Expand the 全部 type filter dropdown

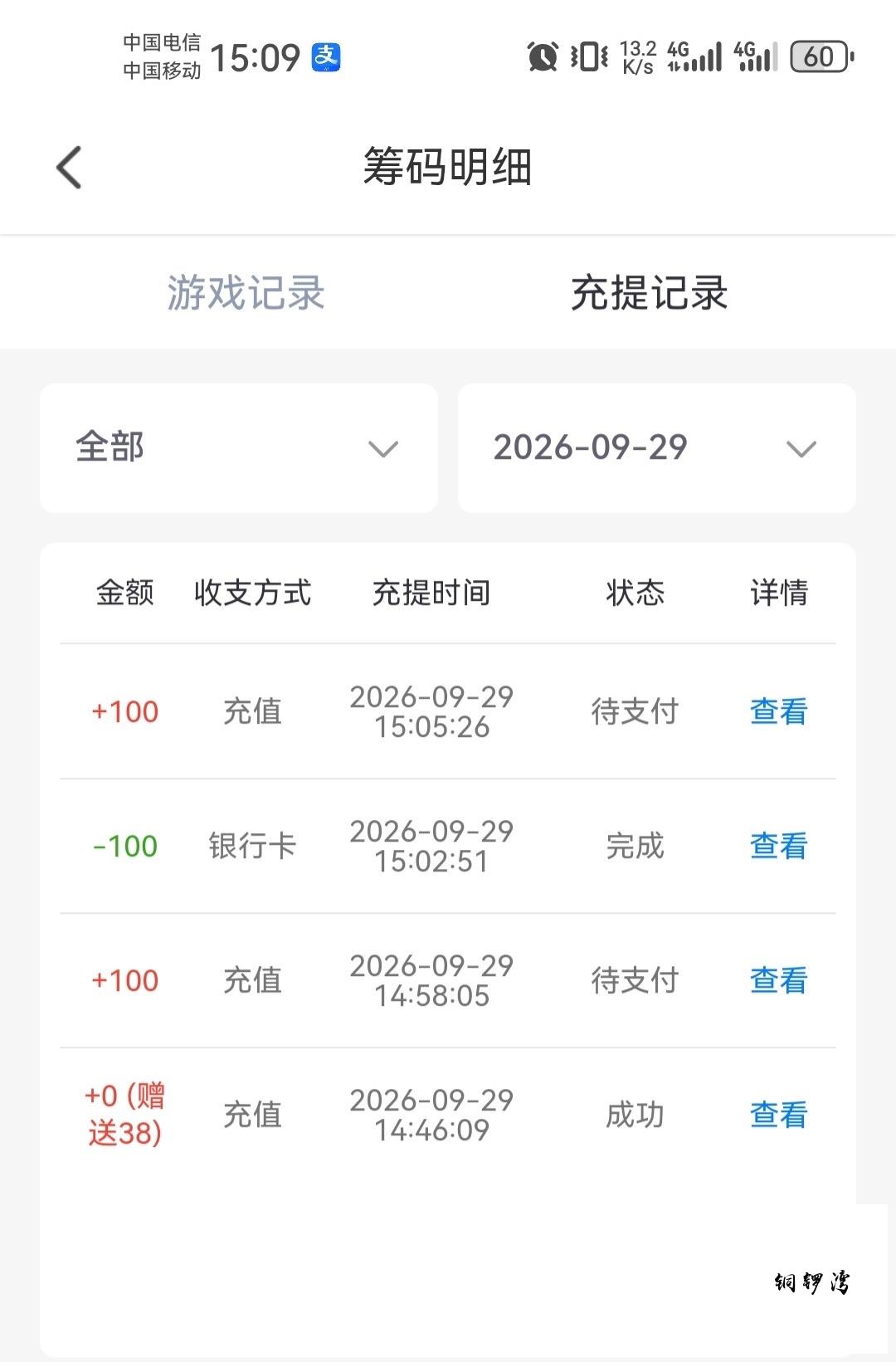[x=239, y=448]
